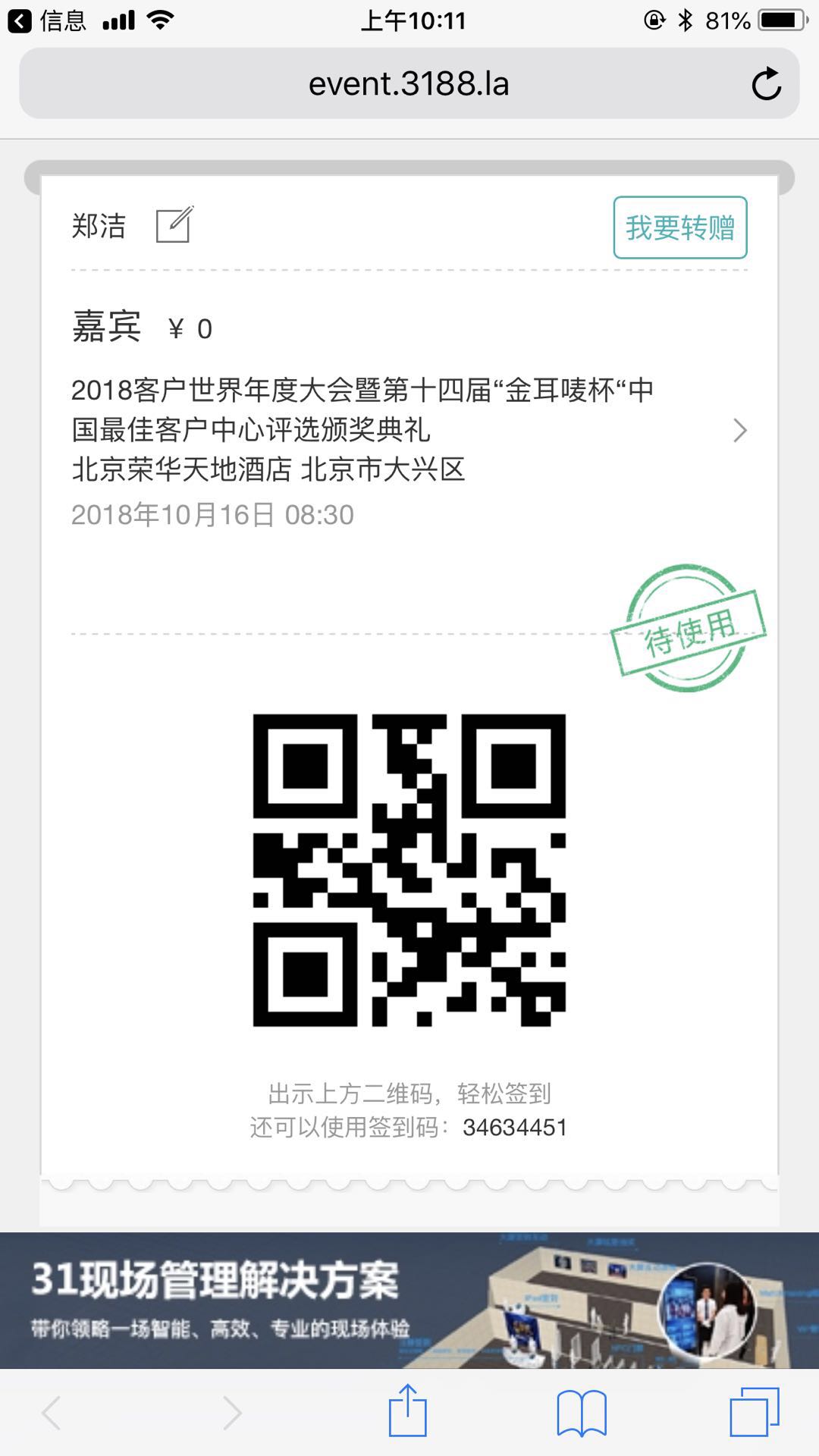
Task: Show open Safari tabs
Action: (754, 1413)
